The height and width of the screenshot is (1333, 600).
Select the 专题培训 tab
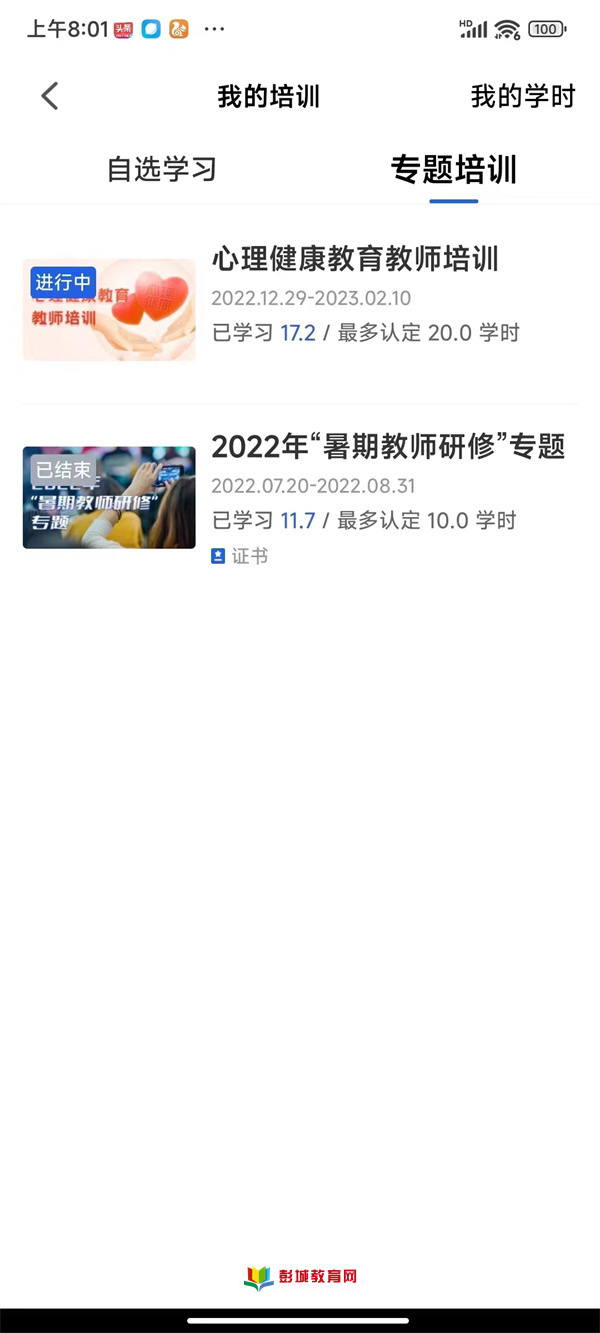[x=454, y=169]
